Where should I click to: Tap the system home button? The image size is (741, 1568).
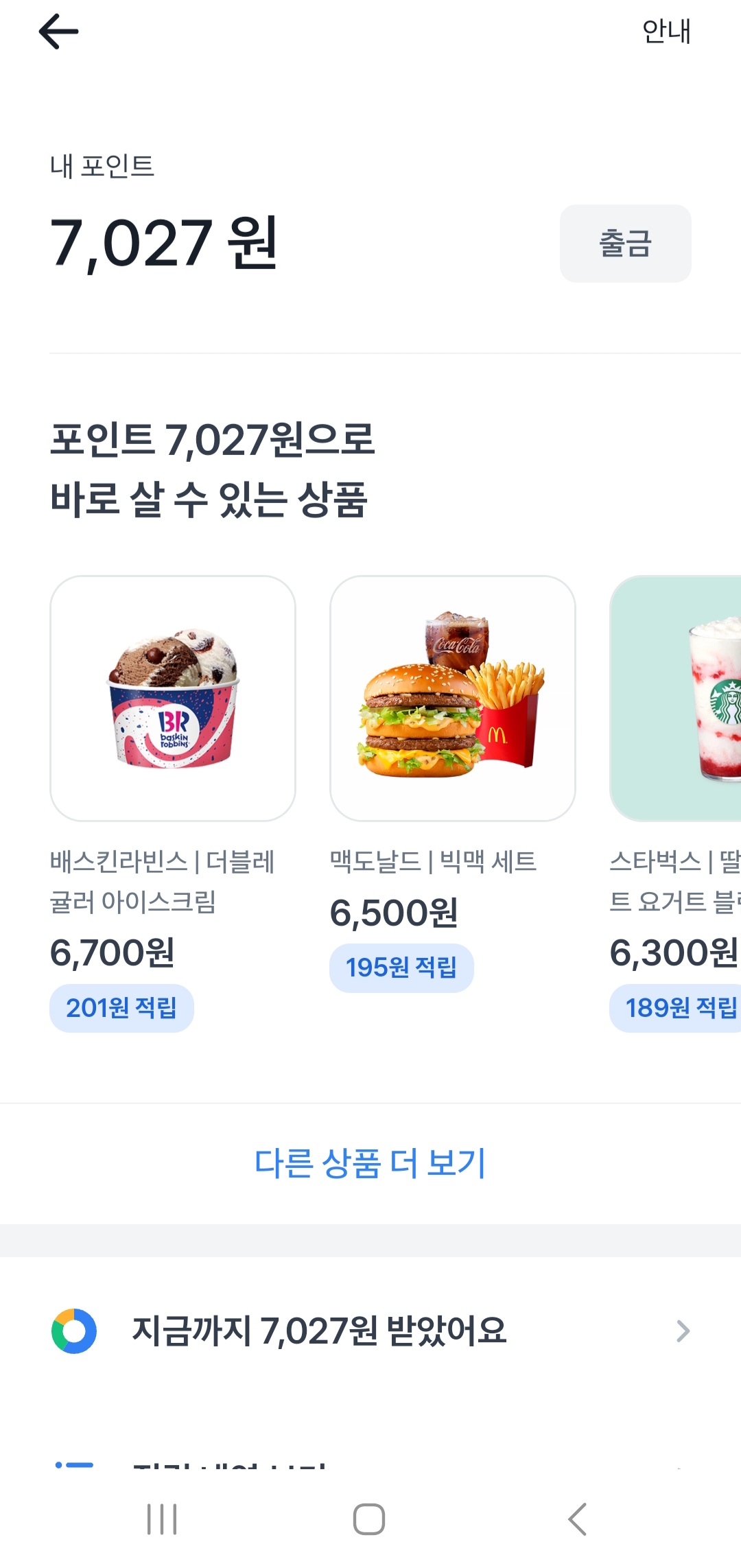369,1519
